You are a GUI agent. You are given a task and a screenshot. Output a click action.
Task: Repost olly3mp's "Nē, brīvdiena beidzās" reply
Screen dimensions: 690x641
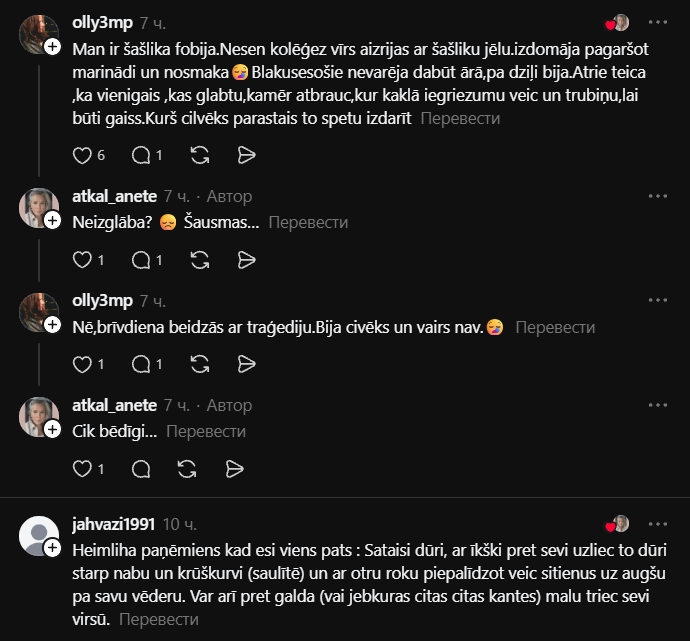[x=200, y=364]
